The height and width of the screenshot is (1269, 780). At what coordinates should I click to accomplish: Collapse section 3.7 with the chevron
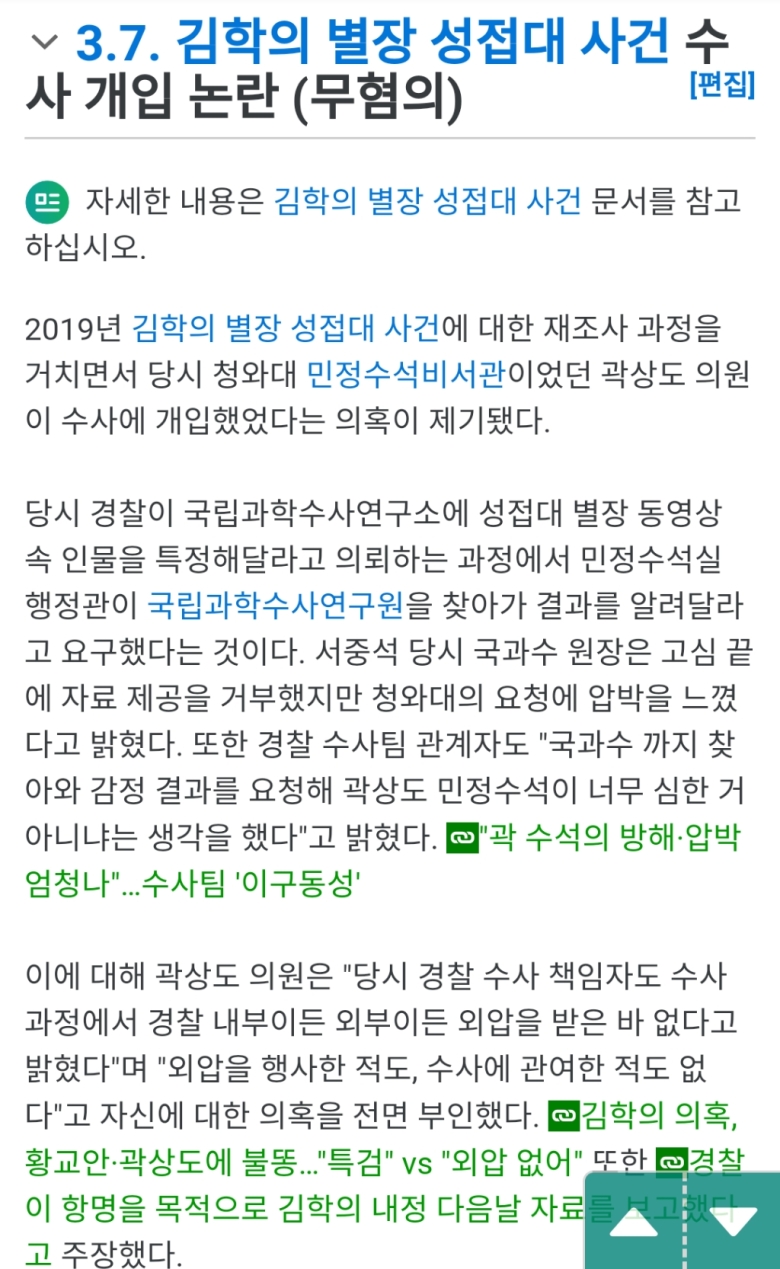point(45,42)
